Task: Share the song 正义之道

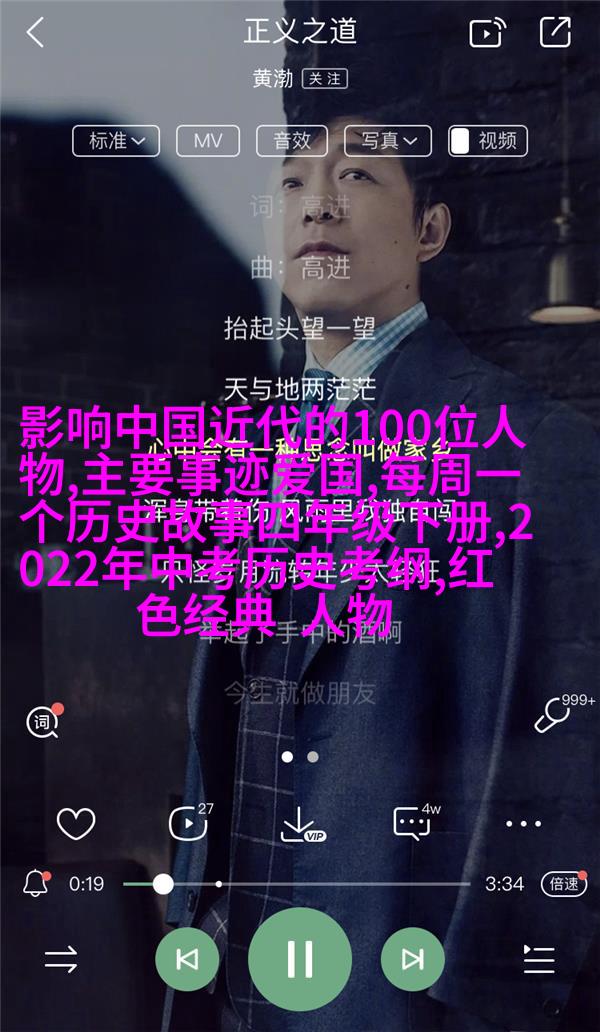Action: [554, 32]
